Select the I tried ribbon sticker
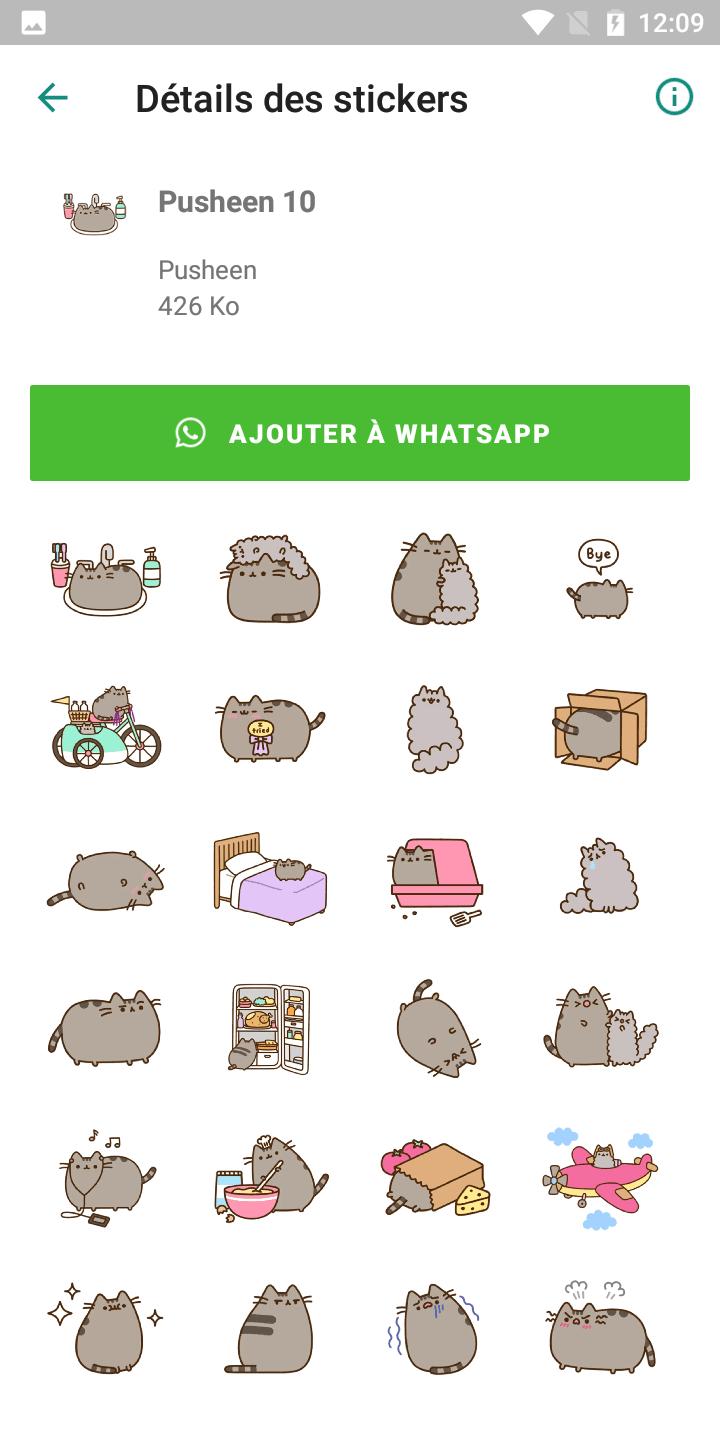Viewport: 720px width, 1440px height. pos(270,727)
